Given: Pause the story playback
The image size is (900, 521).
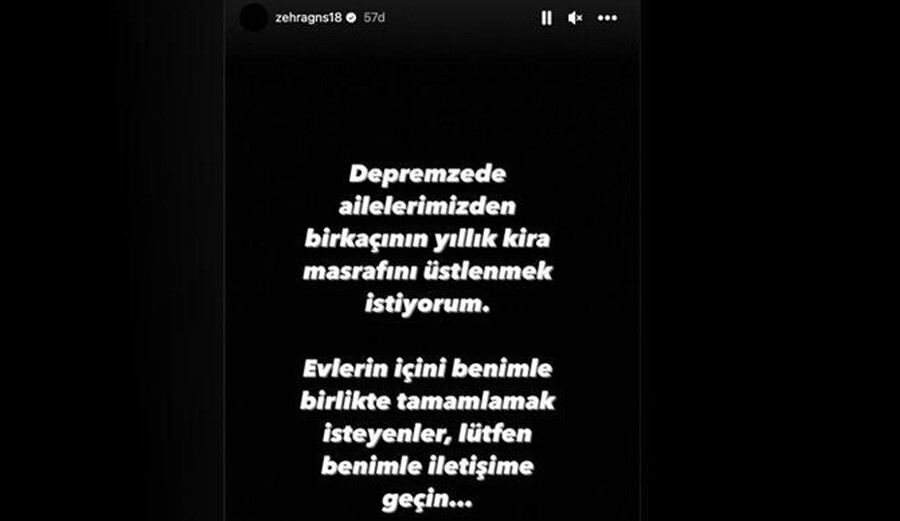Looking at the screenshot, I should [546, 18].
